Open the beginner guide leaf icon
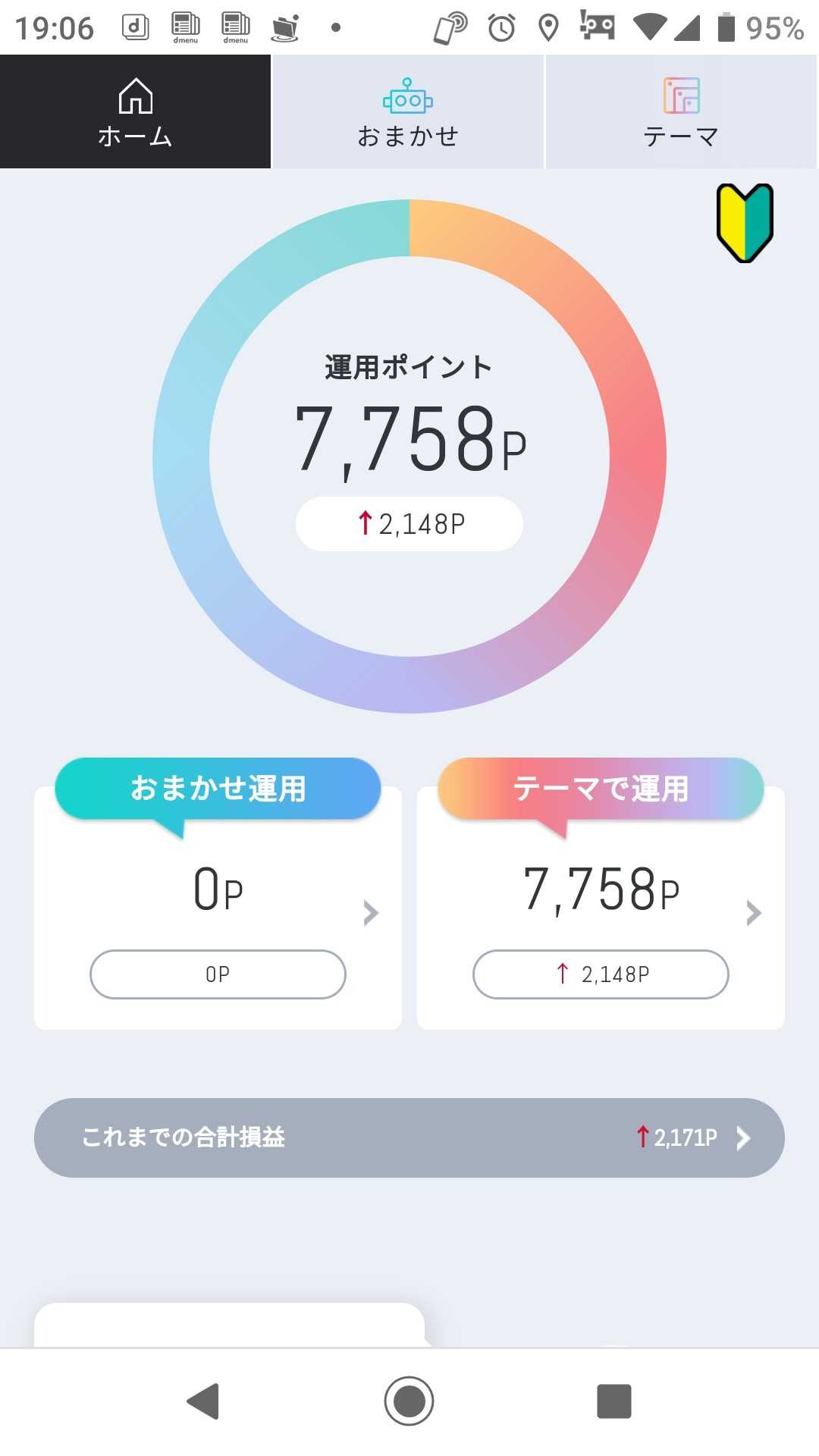Viewport: 819px width, 1456px height. (x=745, y=223)
